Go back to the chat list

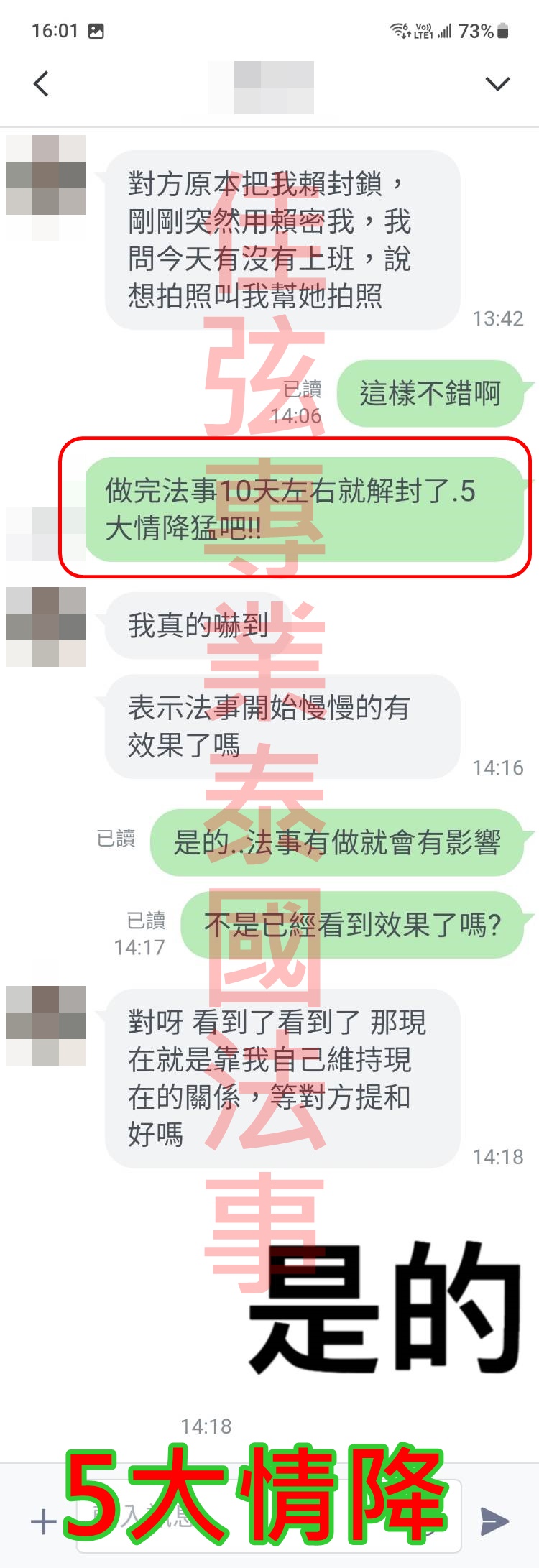tap(42, 84)
